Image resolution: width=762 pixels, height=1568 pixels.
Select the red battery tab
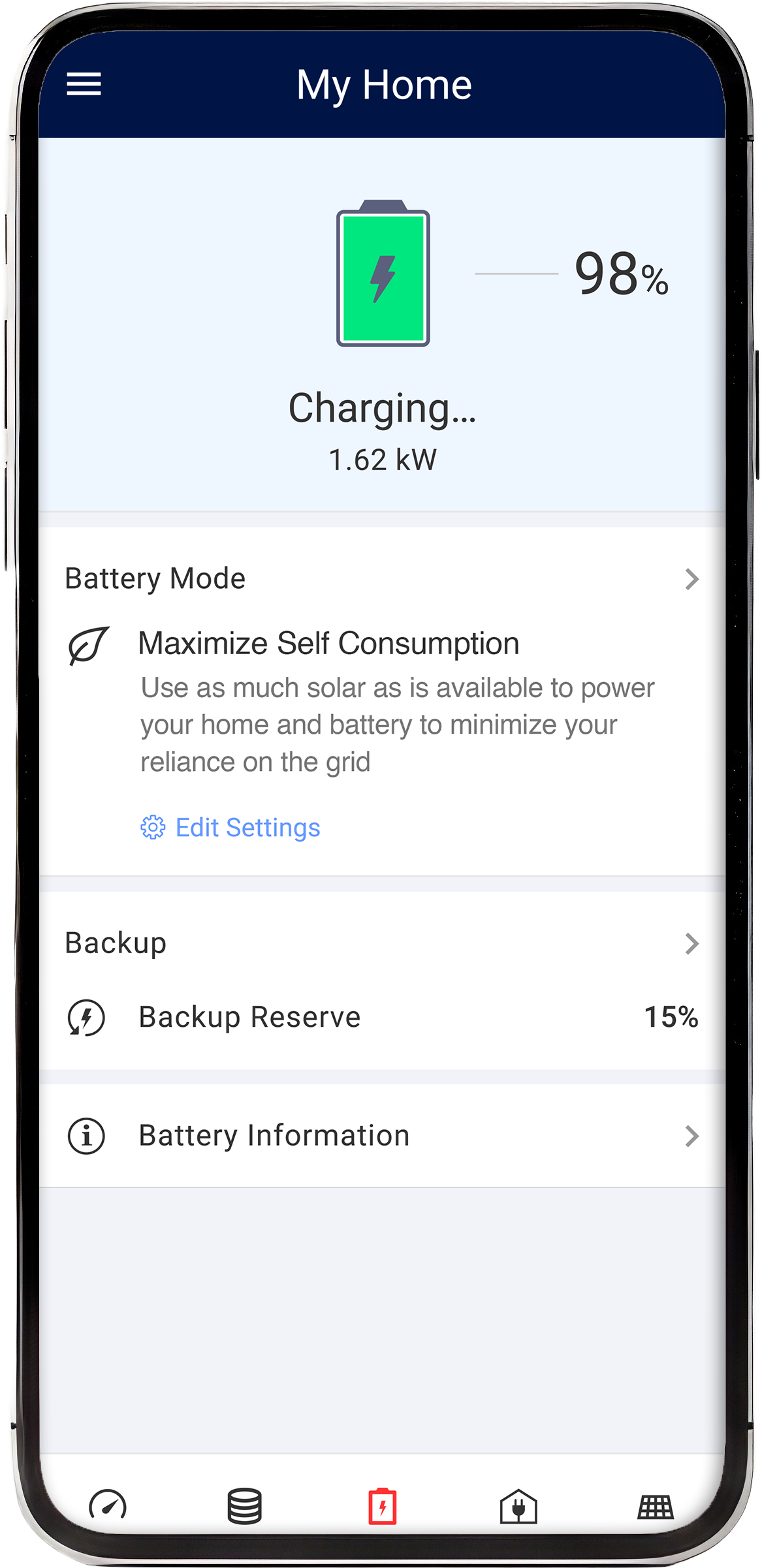tap(383, 1506)
